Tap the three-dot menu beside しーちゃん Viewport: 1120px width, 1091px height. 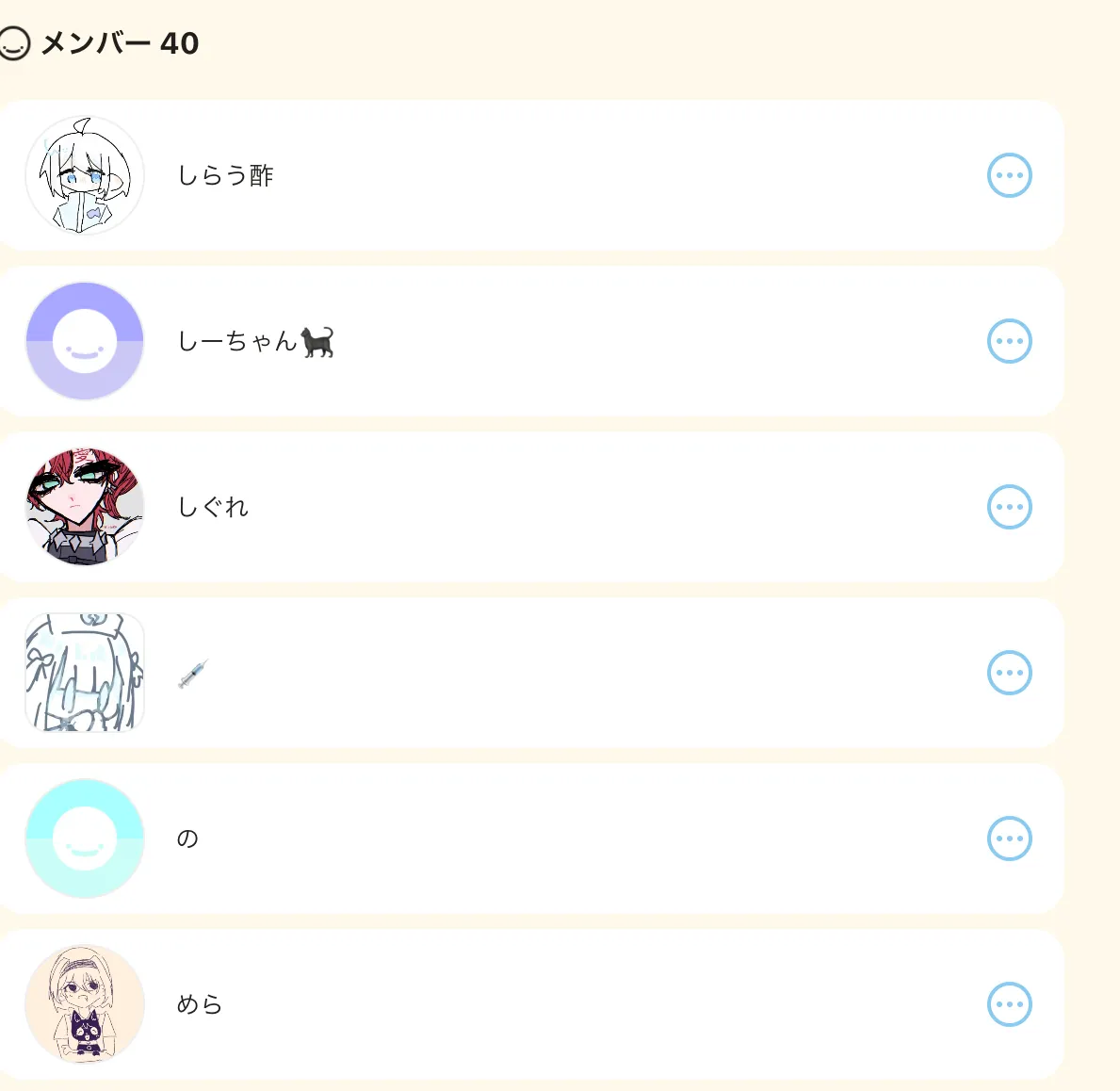pyautogui.click(x=1009, y=341)
